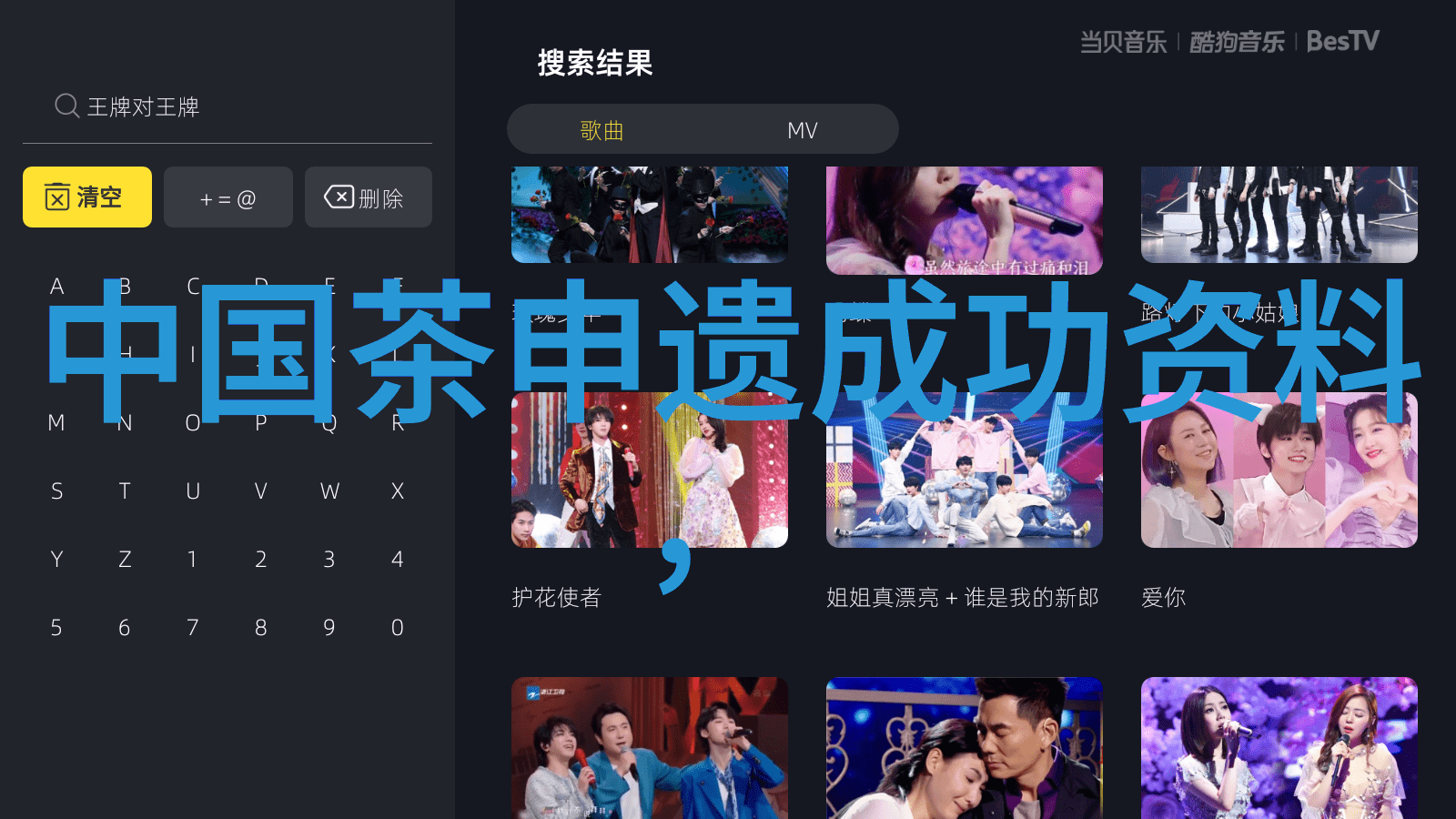Type the digit 7 key
Image resolution: width=1456 pixels, height=819 pixels.
click(193, 628)
